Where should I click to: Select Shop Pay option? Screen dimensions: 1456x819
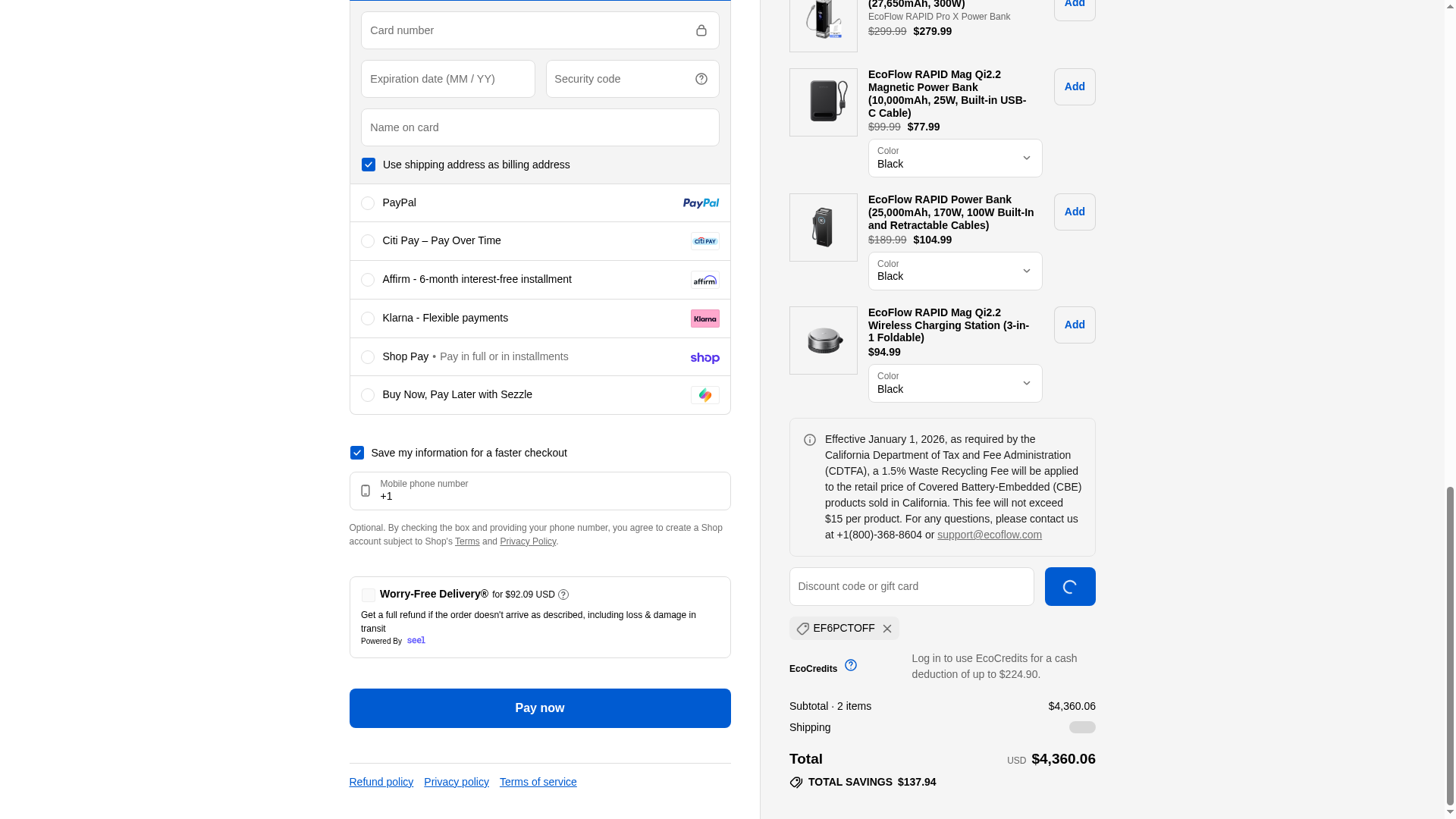(368, 357)
